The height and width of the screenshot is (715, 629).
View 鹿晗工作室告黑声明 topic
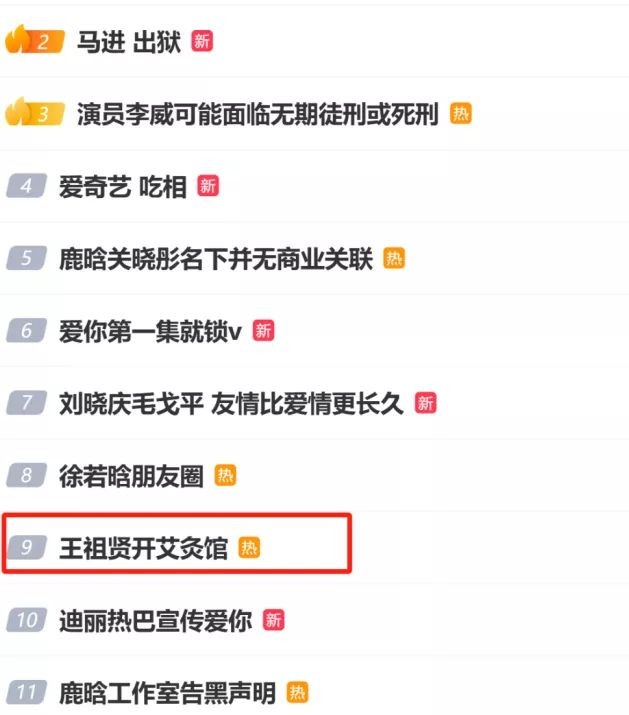(x=167, y=692)
